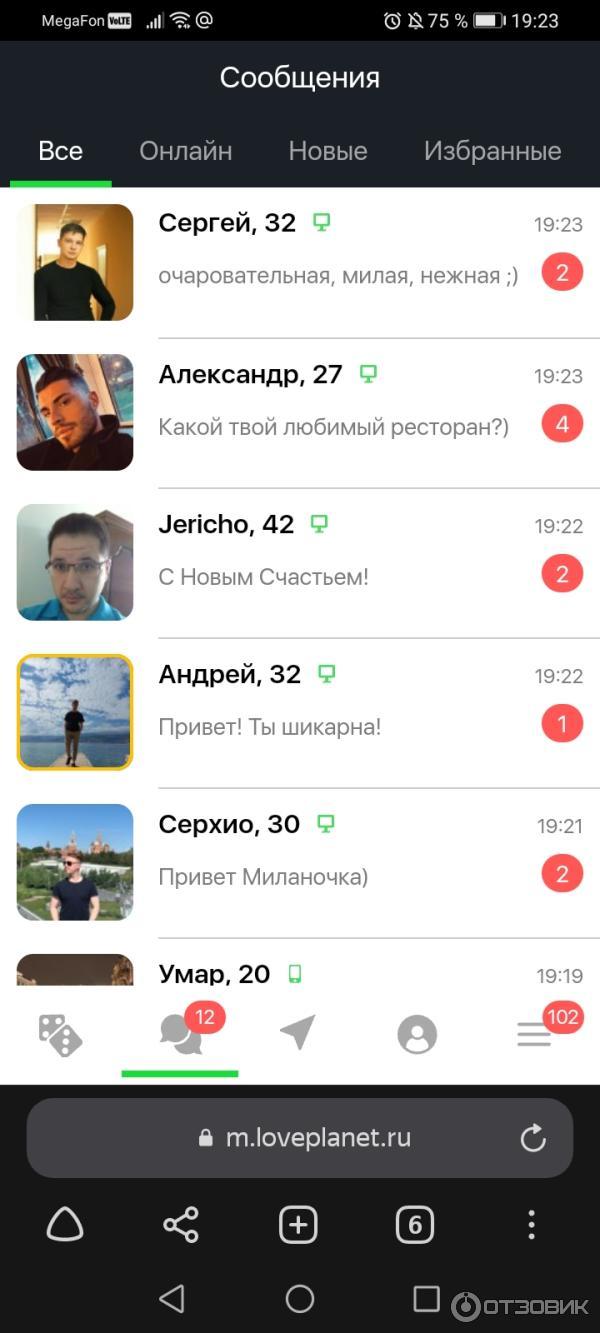Share the current page from browser toolbar
This screenshot has width=600, height=1333.
[181, 1225]
